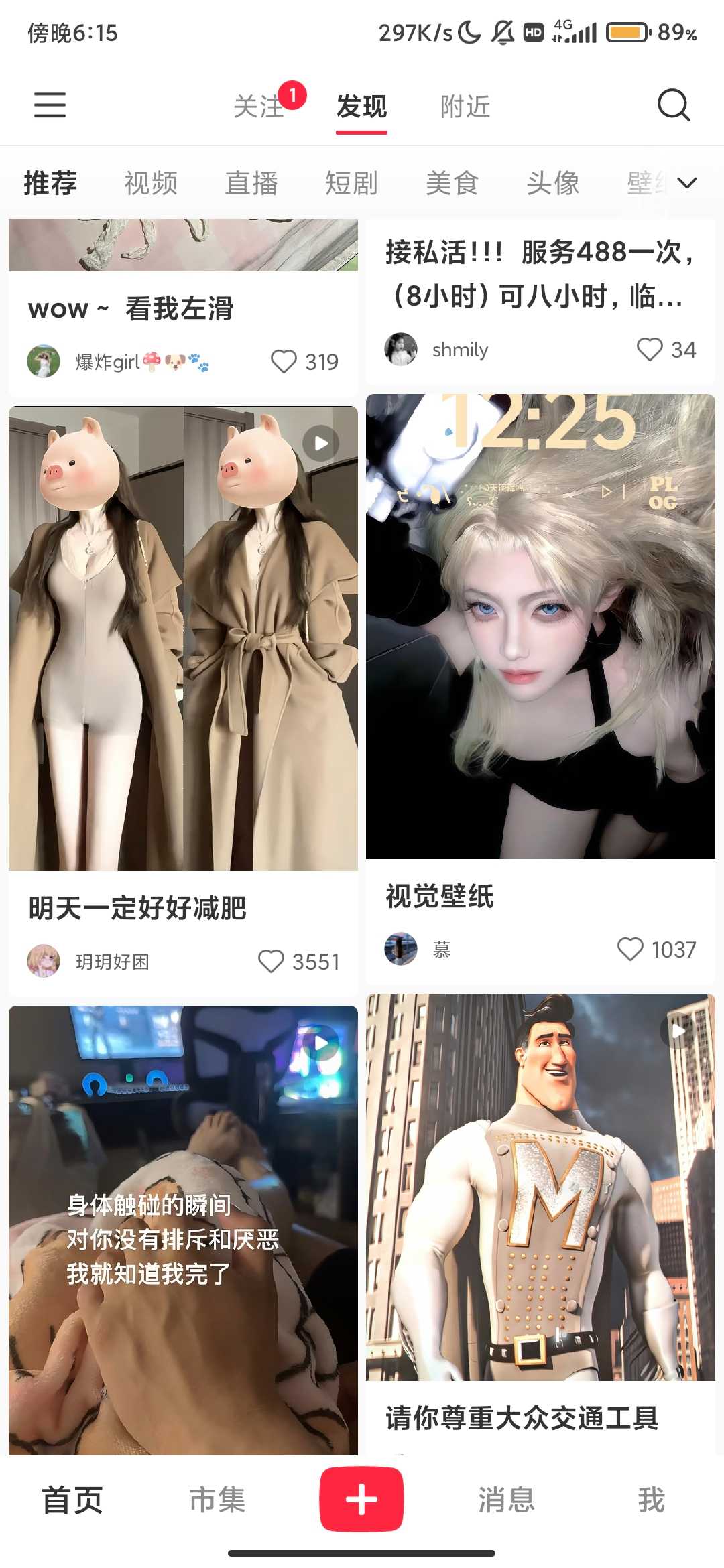Screen dimensions: 724x1568
Task: Select the 美食 category
Action: pos(452,183)
